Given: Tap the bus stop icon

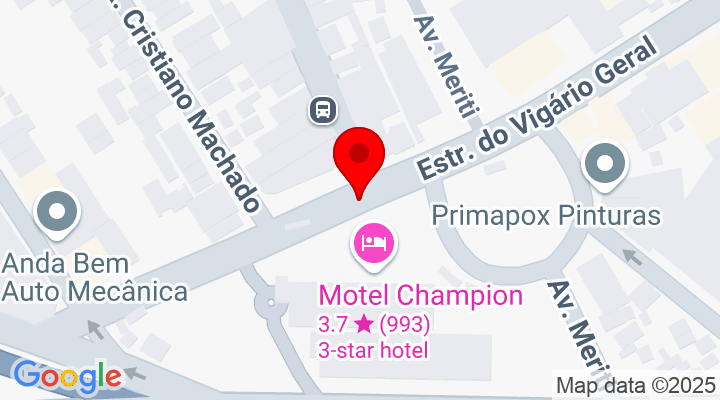Looking at the screenshot, I should 323,108.
